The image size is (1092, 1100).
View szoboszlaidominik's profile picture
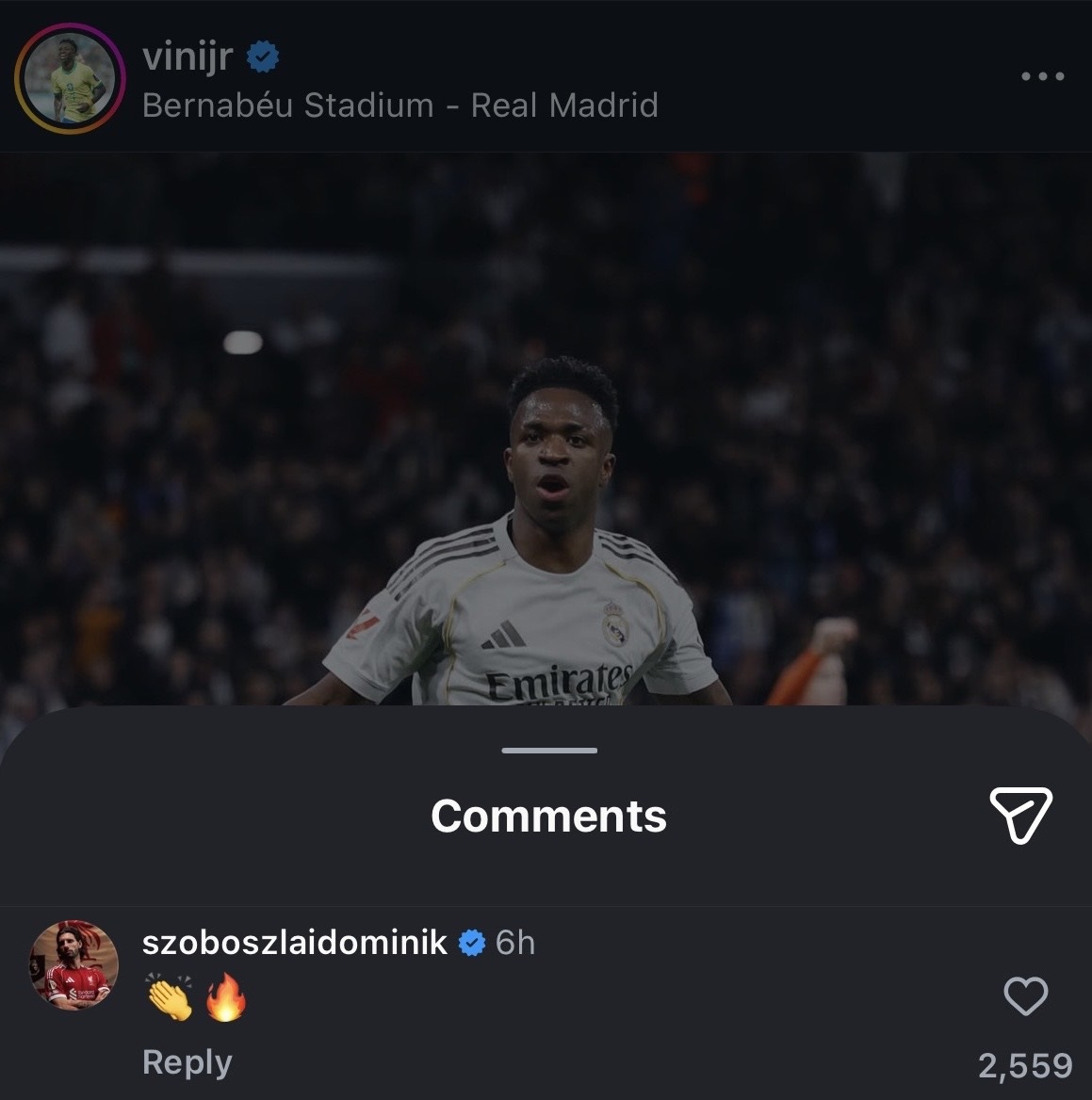75,964
